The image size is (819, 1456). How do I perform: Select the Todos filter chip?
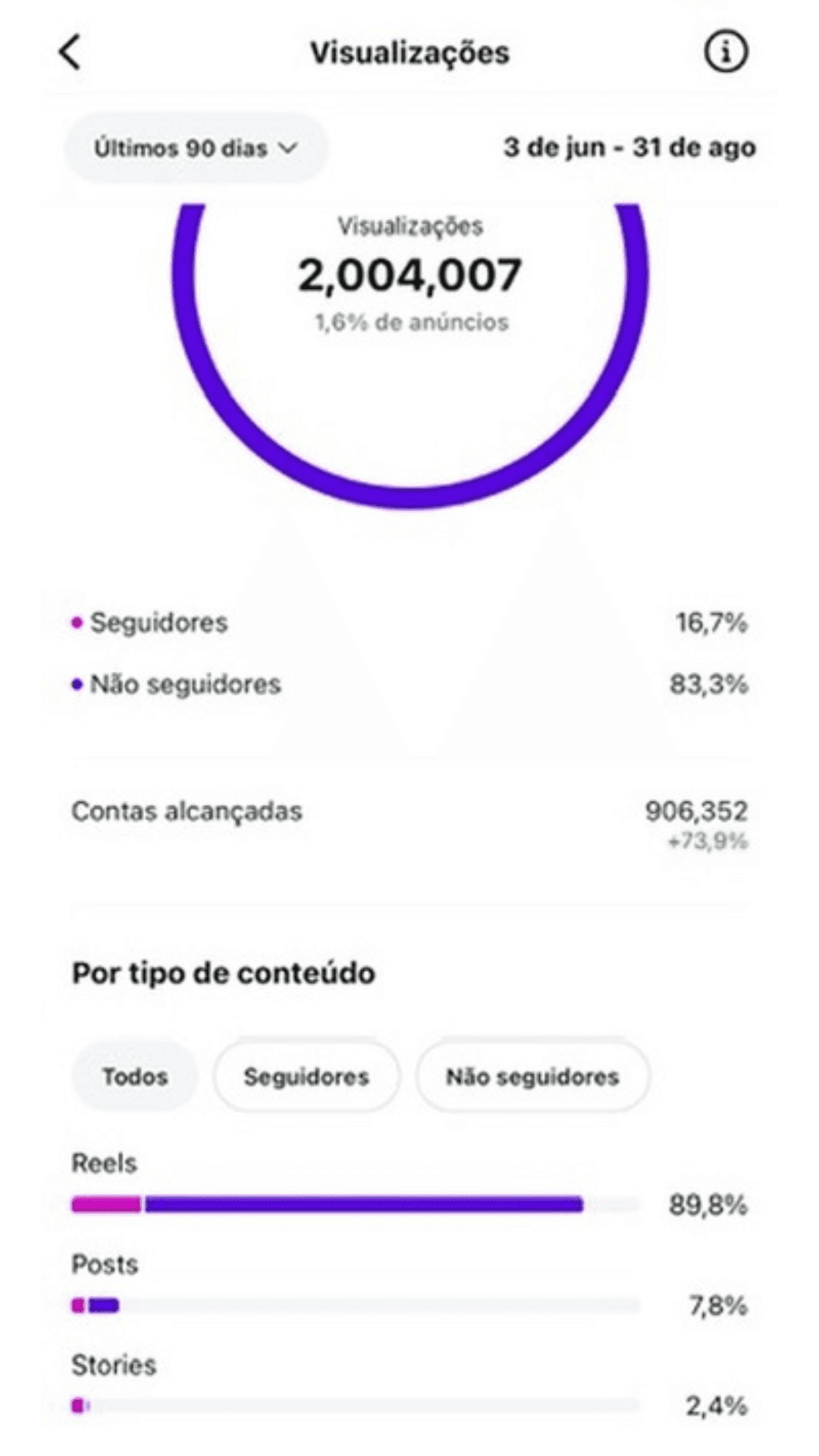135,1076
